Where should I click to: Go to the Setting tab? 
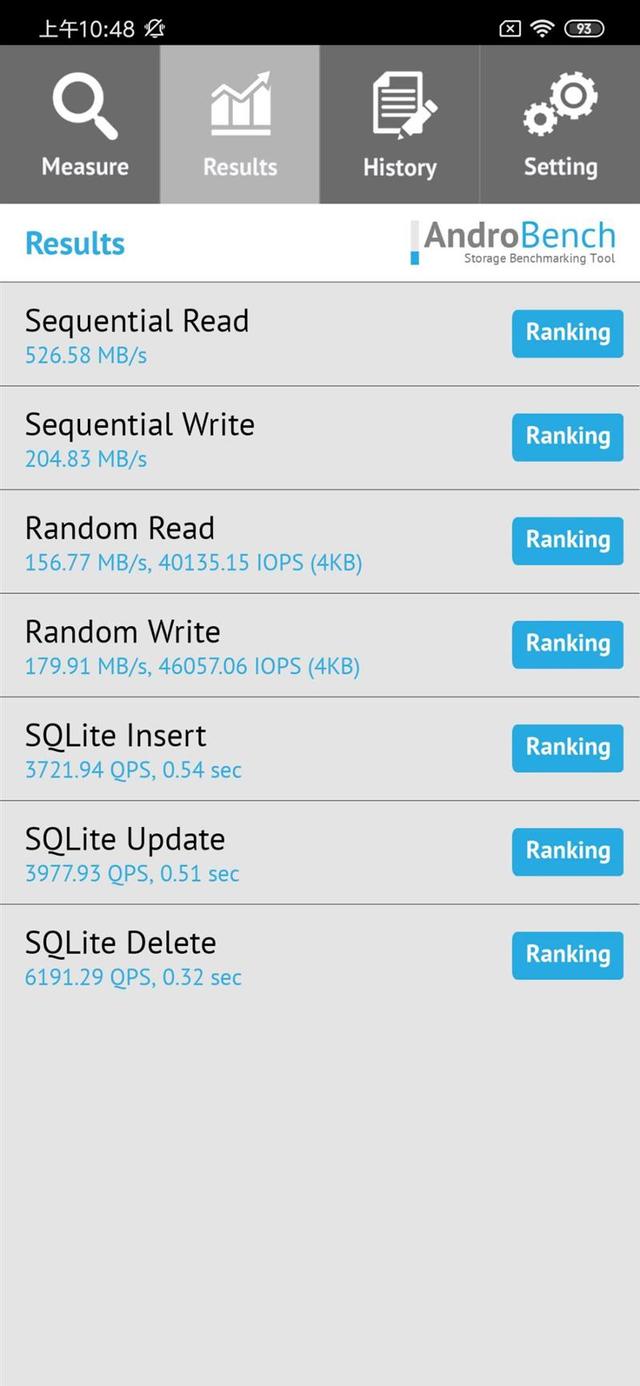[560, 125]
